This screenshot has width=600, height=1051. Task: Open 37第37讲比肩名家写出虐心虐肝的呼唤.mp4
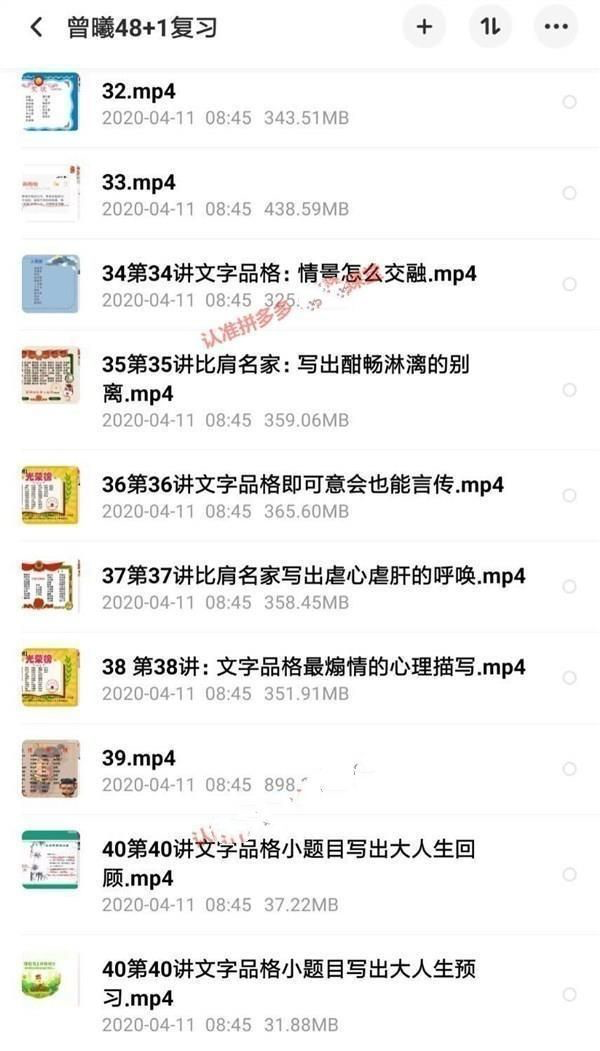[300, 586]
